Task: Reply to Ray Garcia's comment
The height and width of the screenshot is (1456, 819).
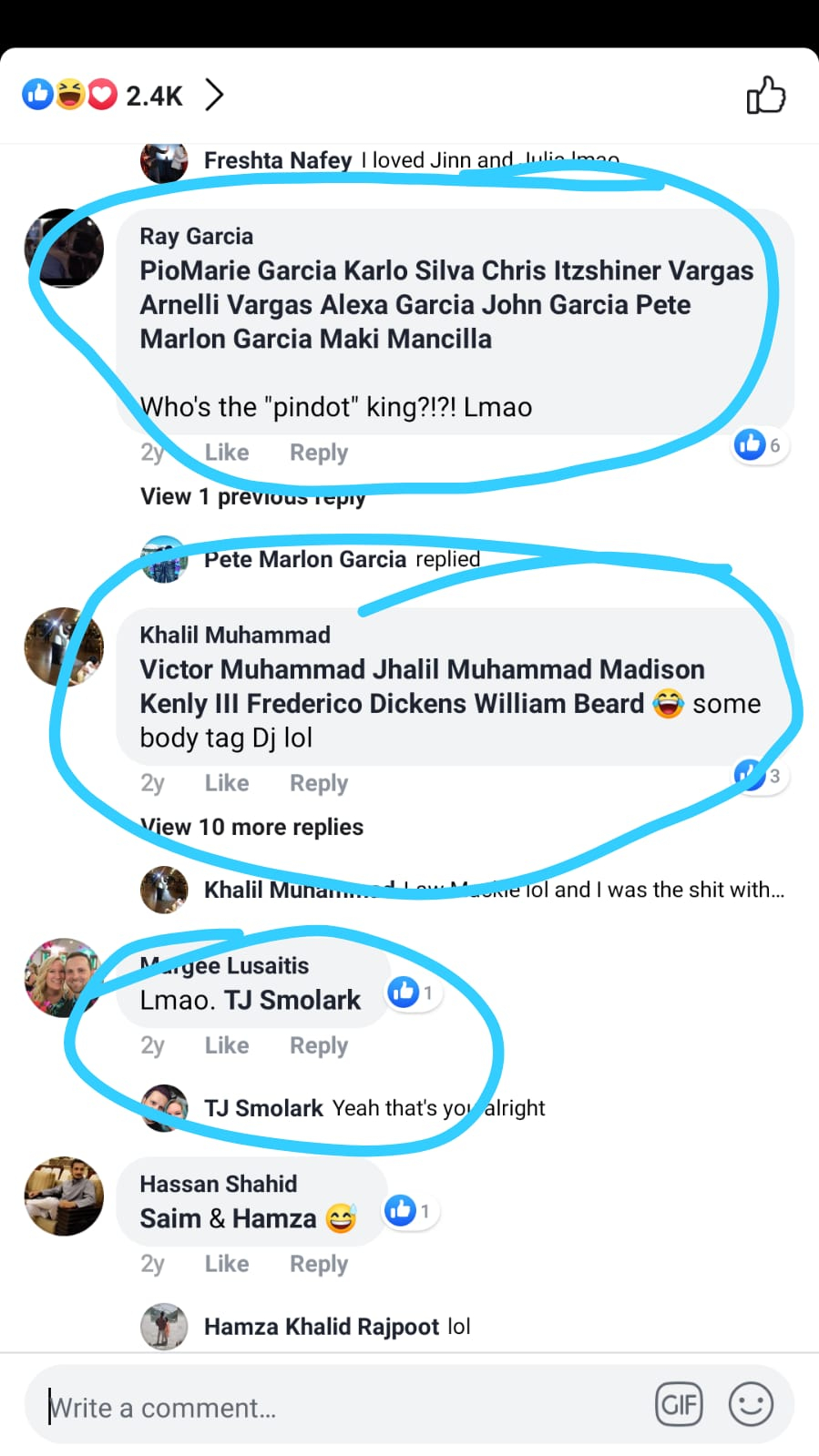Action: 318,453
